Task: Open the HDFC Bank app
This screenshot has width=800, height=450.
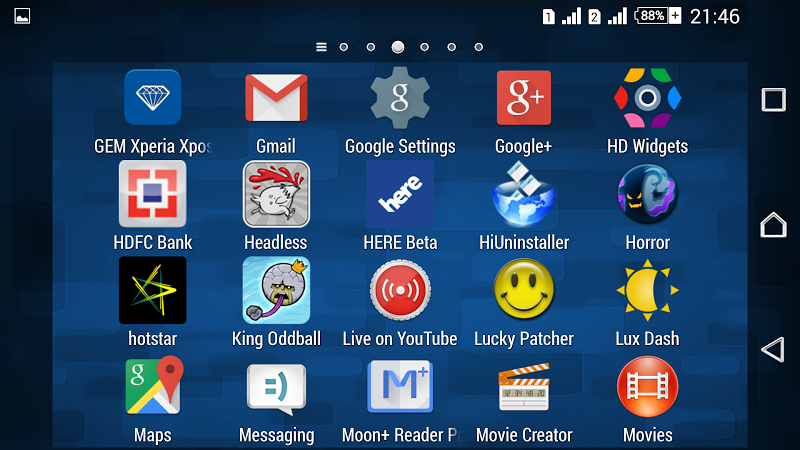Action: point(152,194)
